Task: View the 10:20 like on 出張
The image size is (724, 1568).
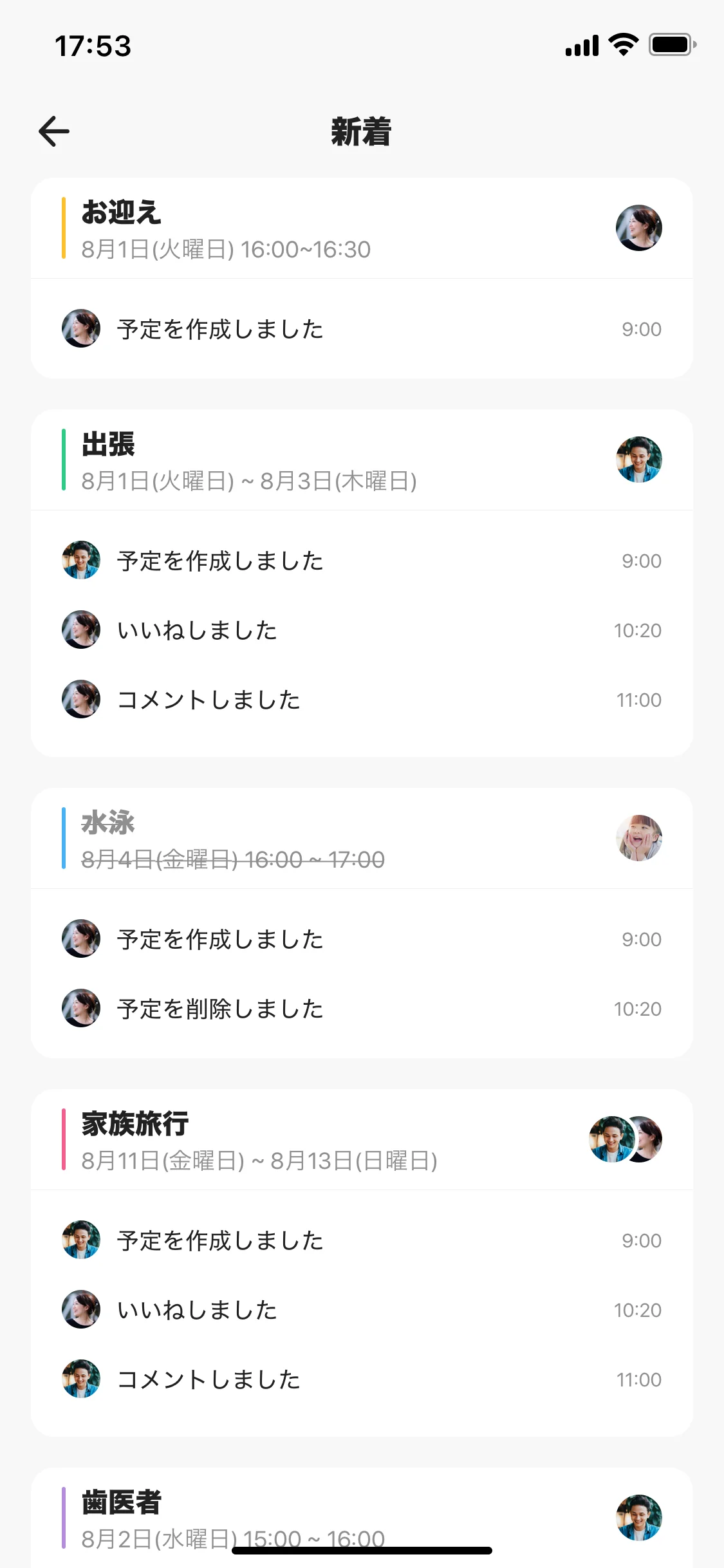Action: (x=360, y=630)
